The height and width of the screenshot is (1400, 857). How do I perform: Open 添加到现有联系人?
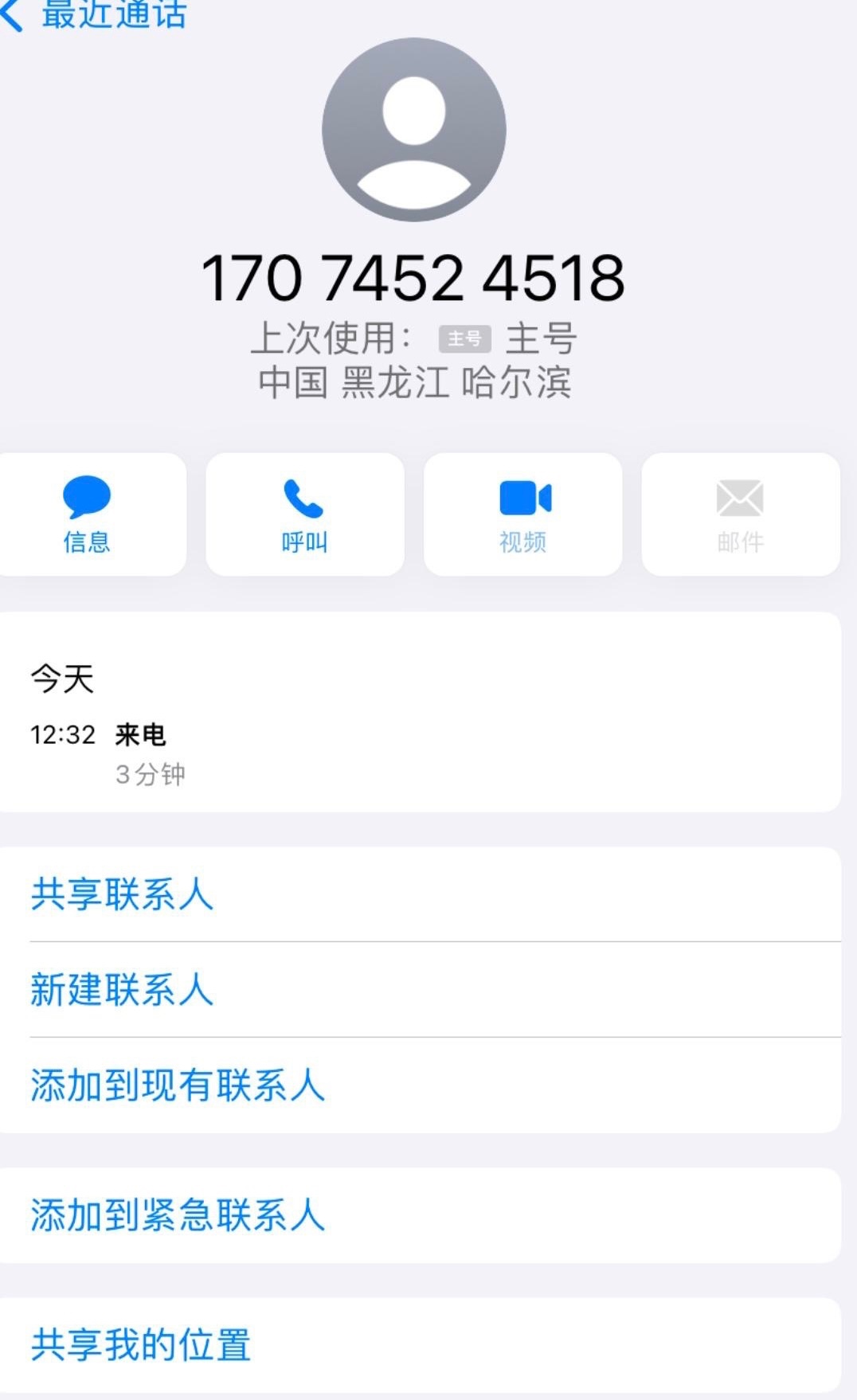point(421,1085)
